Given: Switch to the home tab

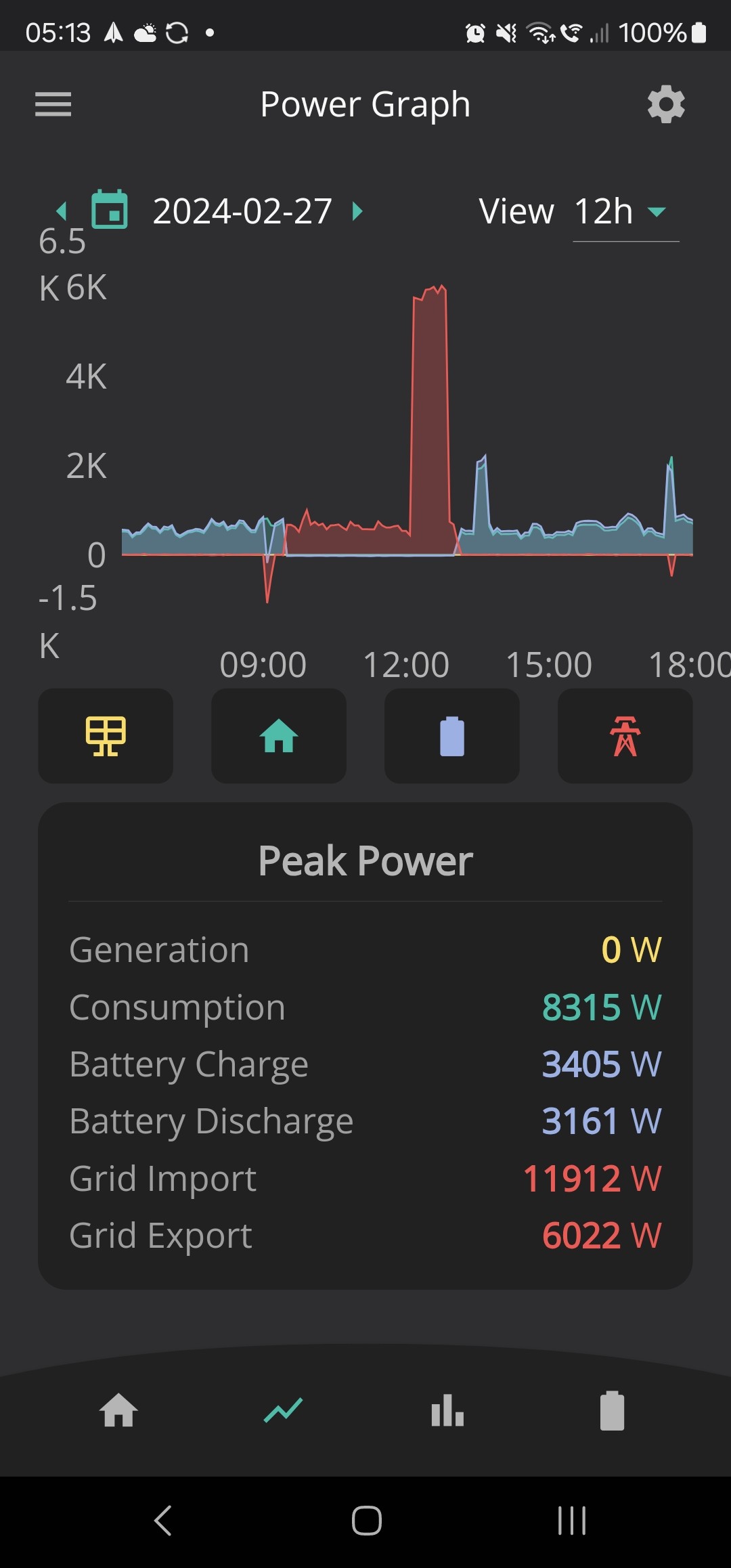Looking at the screenshot, I should (x=119, y=1411).
